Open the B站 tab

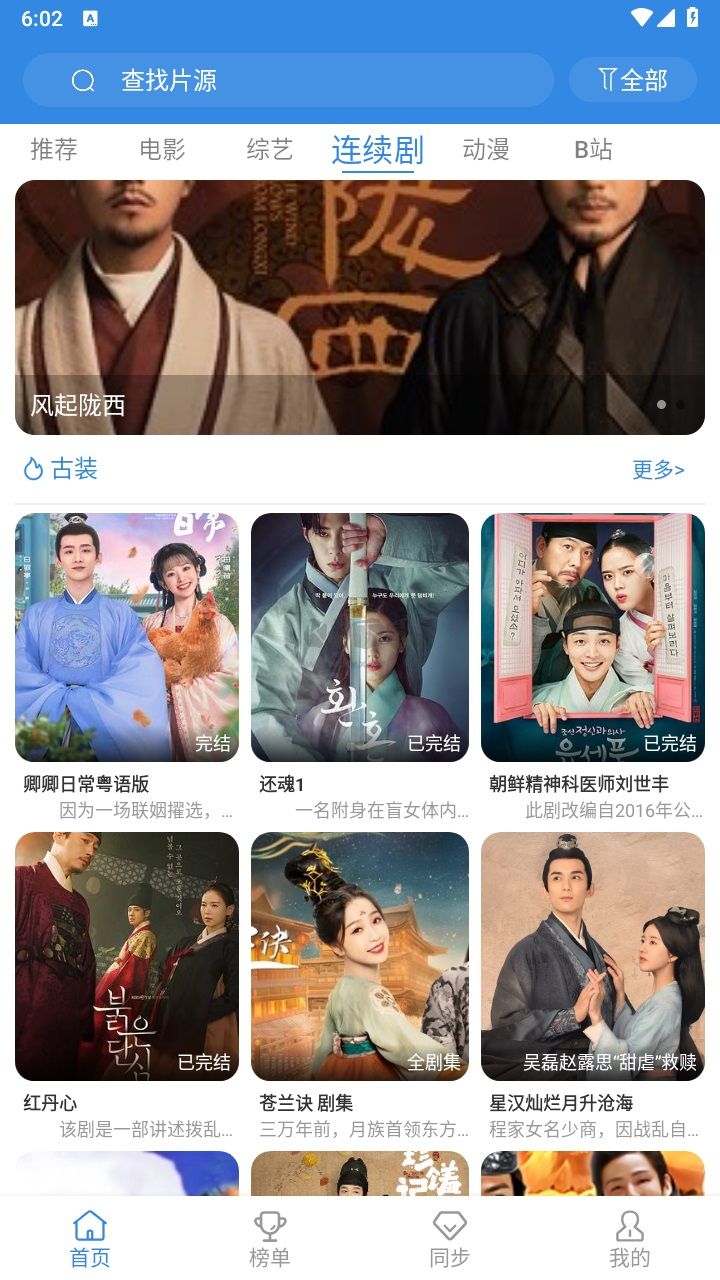pos(594,148)
